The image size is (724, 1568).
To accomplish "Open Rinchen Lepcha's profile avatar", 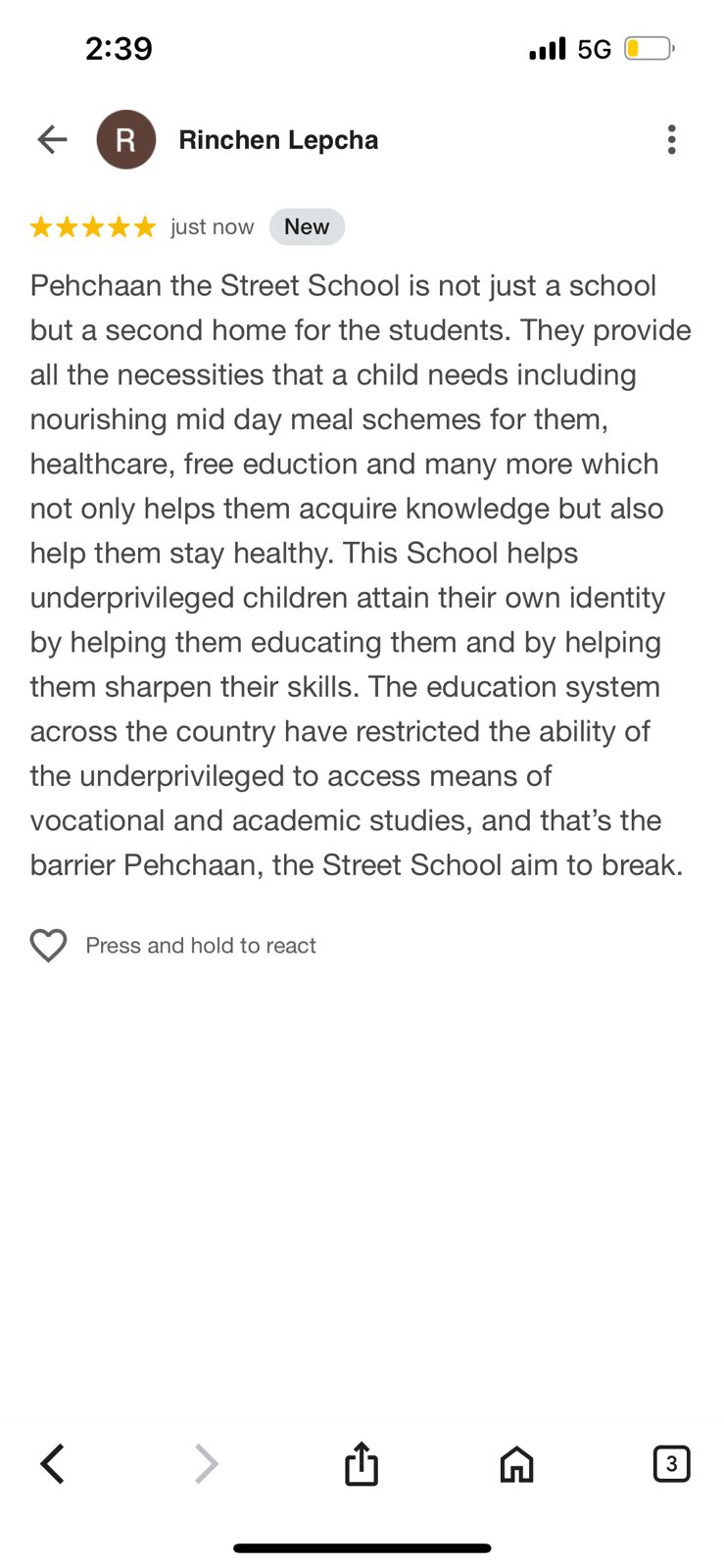I will (x=126, y=140).
